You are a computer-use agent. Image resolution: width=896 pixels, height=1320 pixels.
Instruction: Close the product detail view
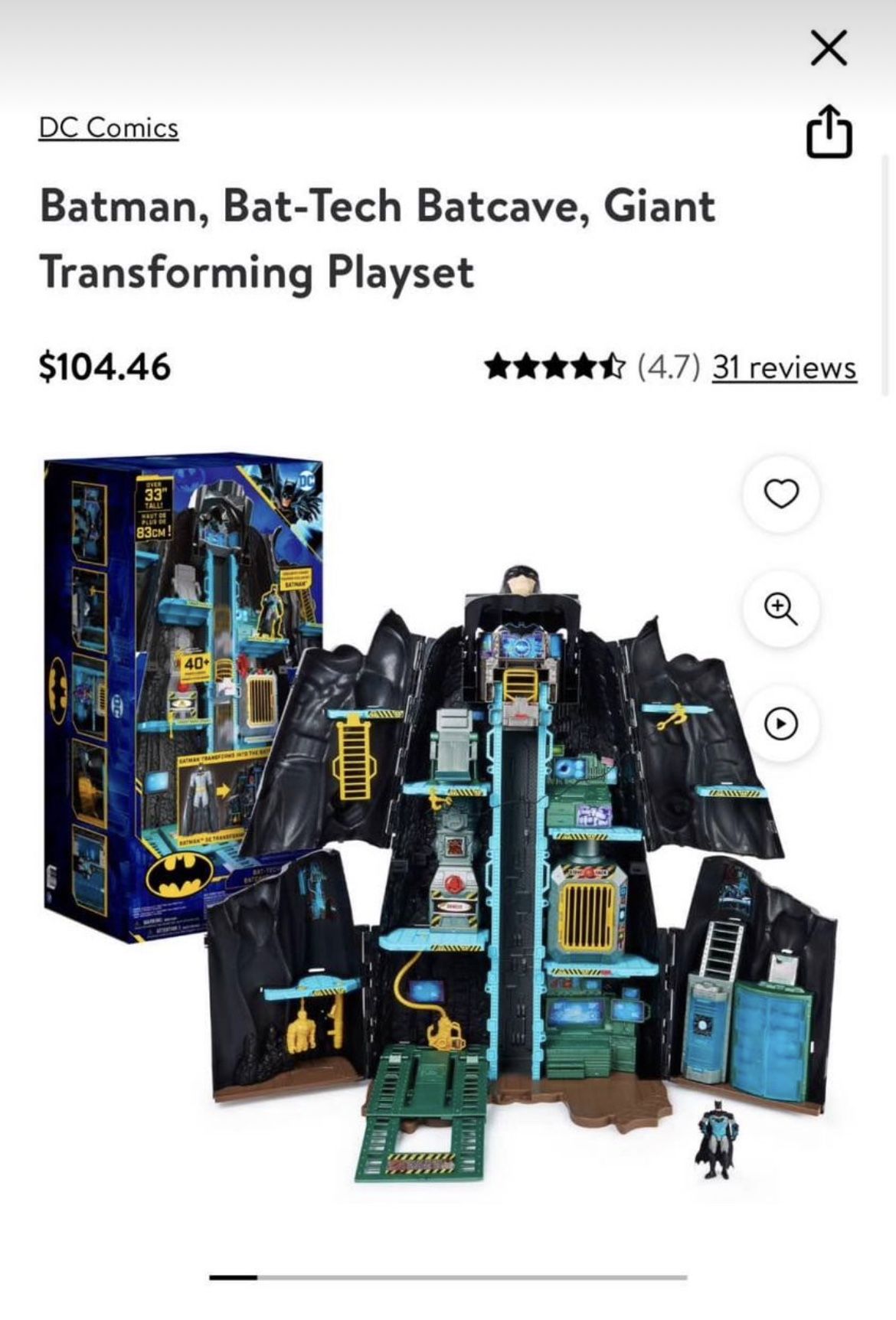[x=829, y=48]
